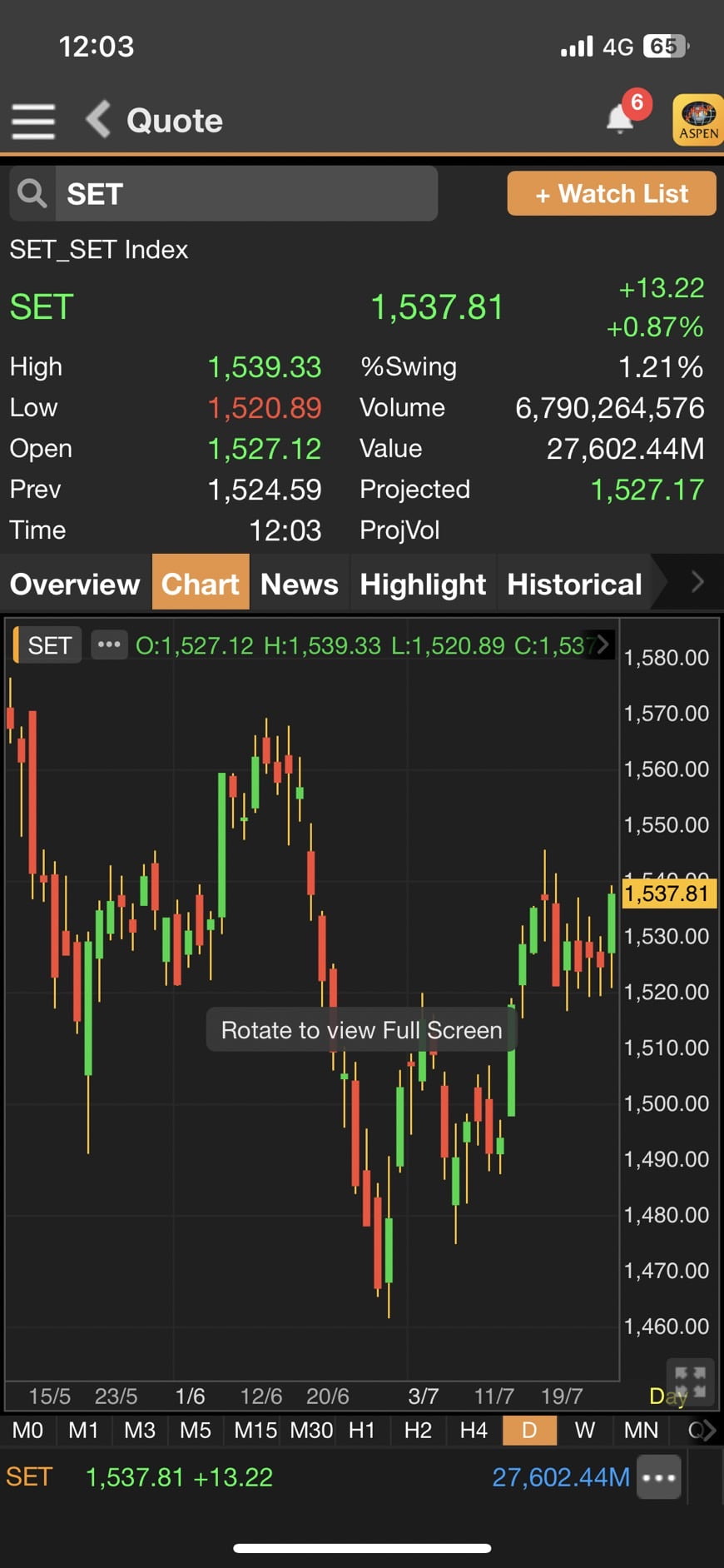Open the notifications bell
This screenshot has height=1568, width=724.
621,118
